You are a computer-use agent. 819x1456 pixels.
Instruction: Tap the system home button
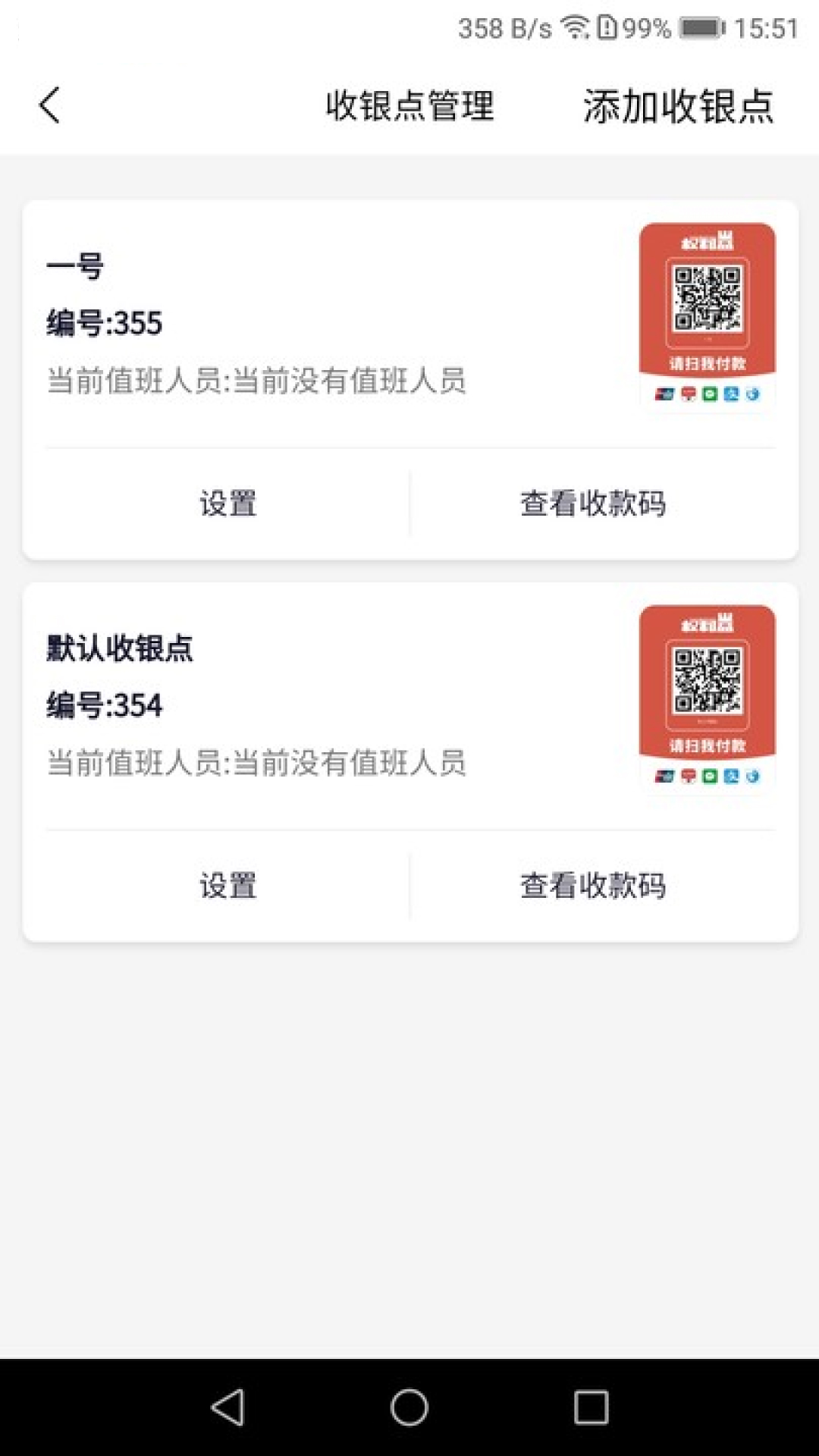[x=409, y=1407]
